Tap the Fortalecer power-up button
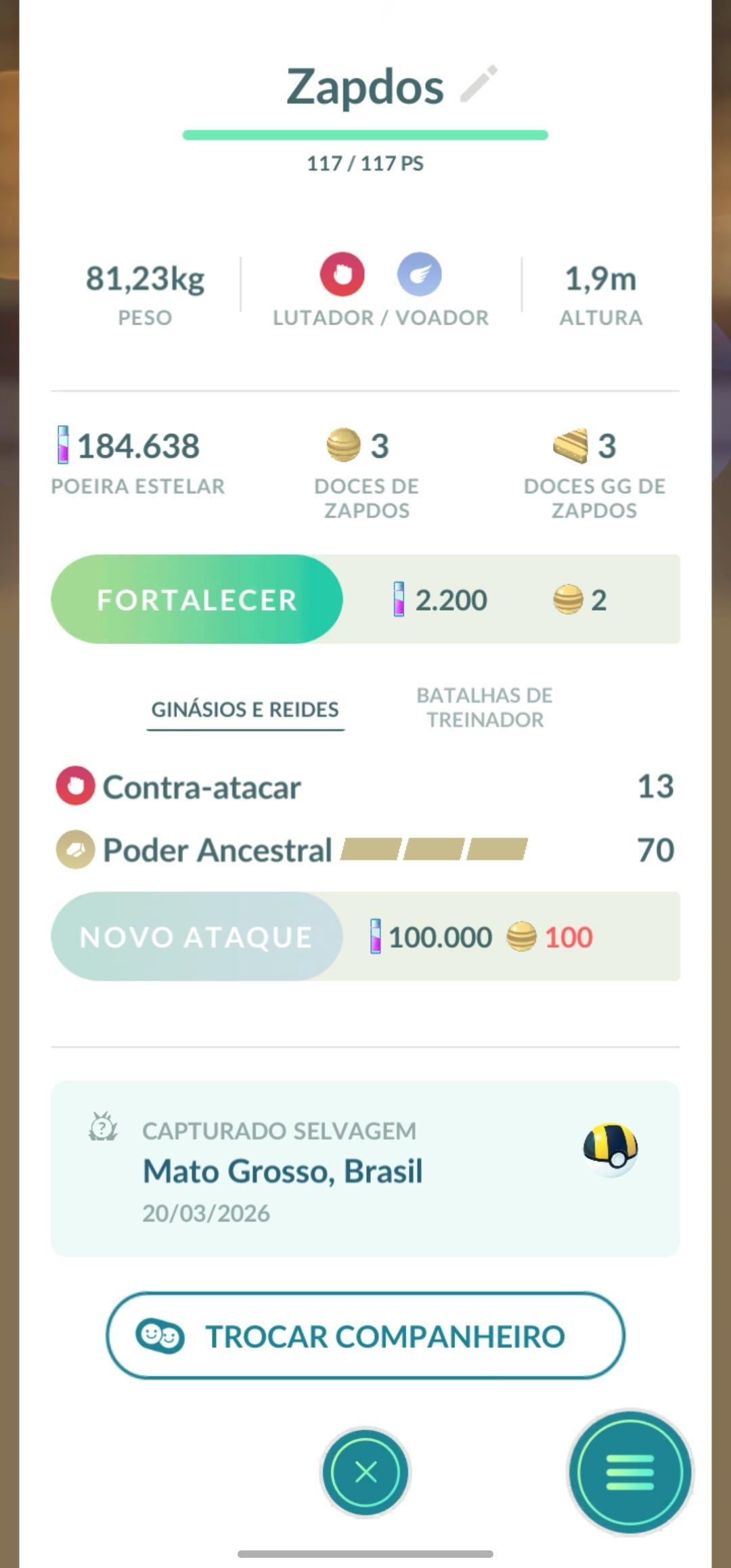731x1568 pixels. point(197,600)
